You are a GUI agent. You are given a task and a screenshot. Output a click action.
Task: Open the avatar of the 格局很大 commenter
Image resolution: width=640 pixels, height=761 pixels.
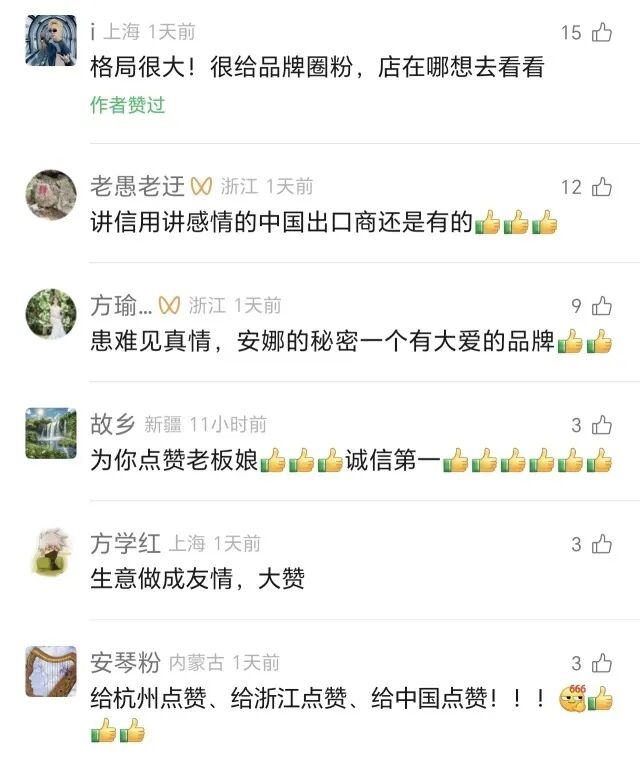pyautogui.click(x=50, y=41)
